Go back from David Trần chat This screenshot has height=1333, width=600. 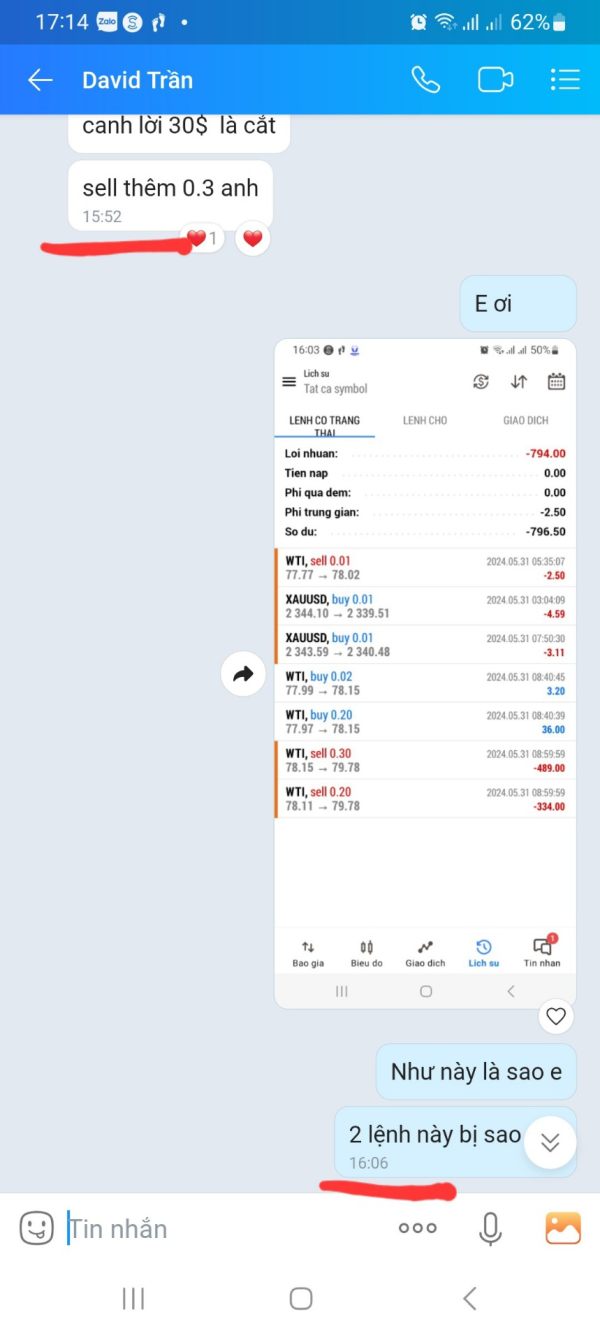point(40,80)
